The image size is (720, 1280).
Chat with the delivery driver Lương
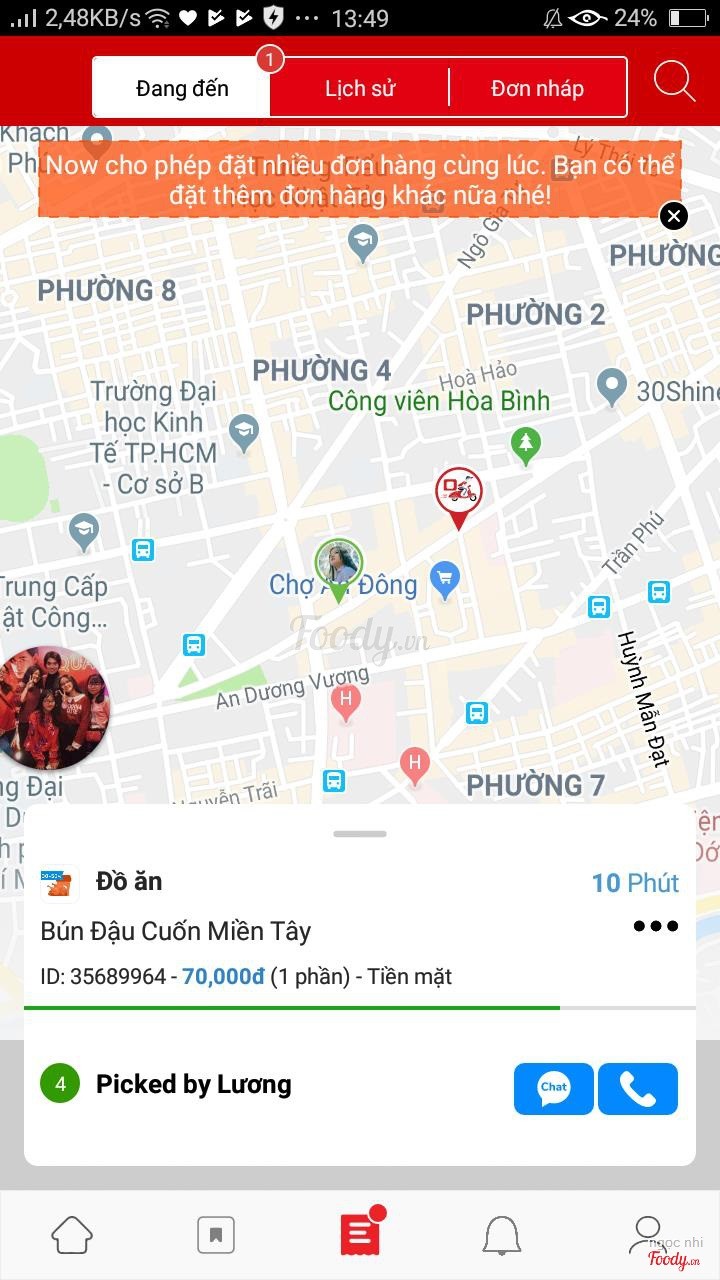click(554, 1088)
